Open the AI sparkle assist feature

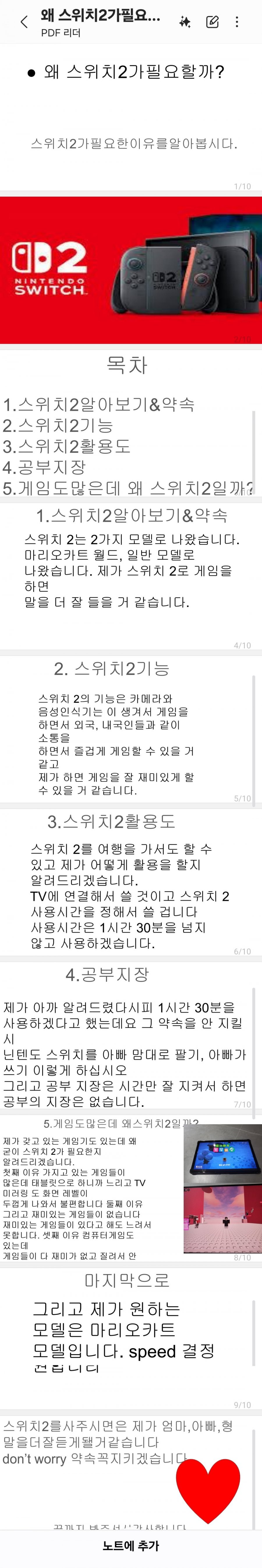pos(185,22)
